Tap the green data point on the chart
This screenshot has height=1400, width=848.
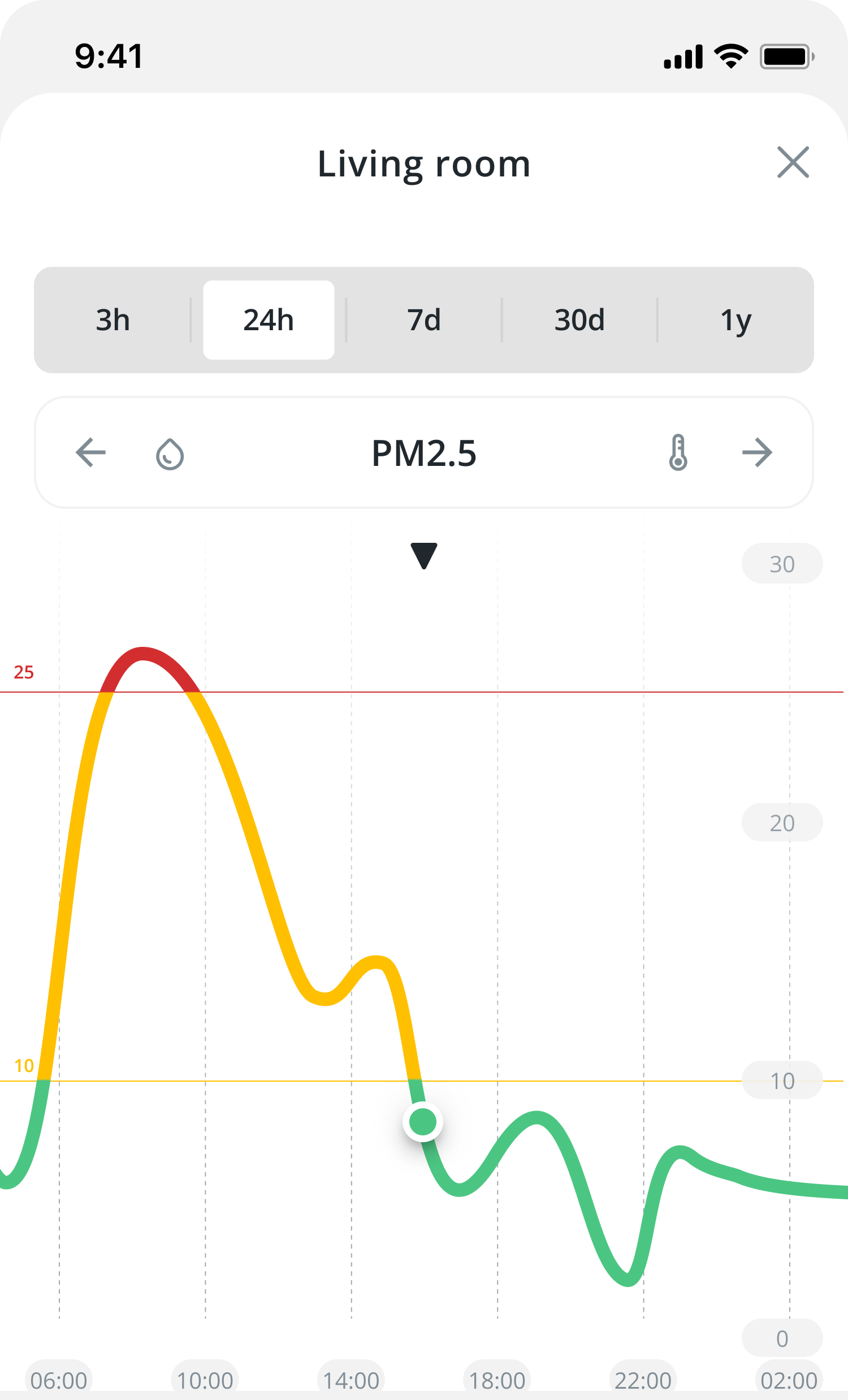(422, 1122)
